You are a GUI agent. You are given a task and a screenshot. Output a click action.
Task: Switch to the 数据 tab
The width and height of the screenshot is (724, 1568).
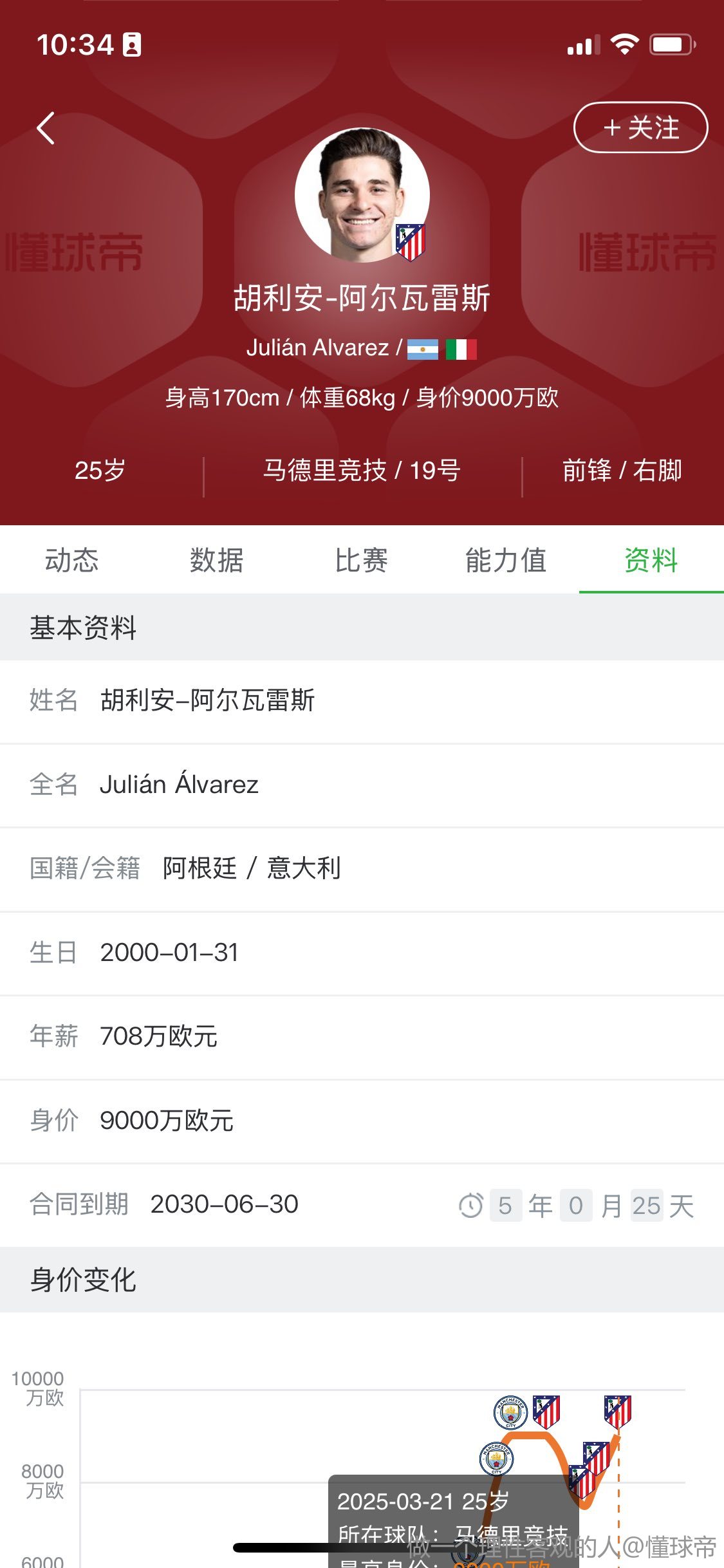(x=217, y=559)
